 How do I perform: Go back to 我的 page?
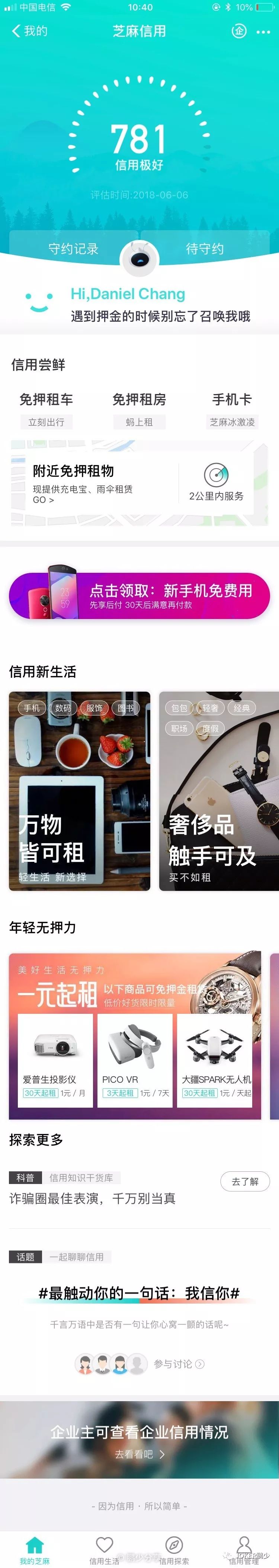pos(29,31)
